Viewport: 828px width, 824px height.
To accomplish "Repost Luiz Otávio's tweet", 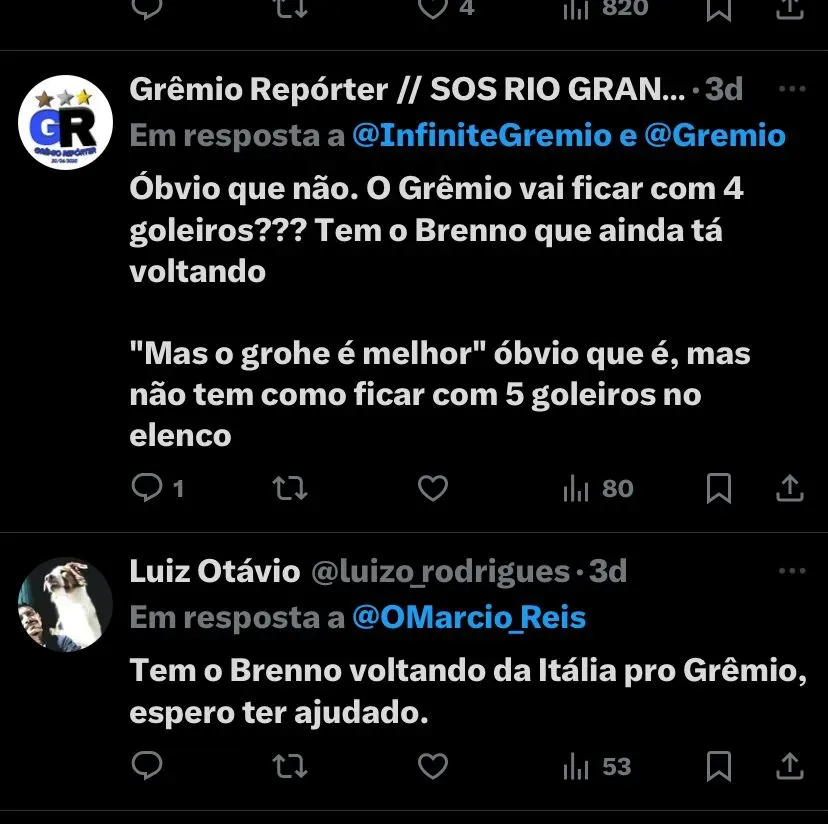I will coord(290,766).
